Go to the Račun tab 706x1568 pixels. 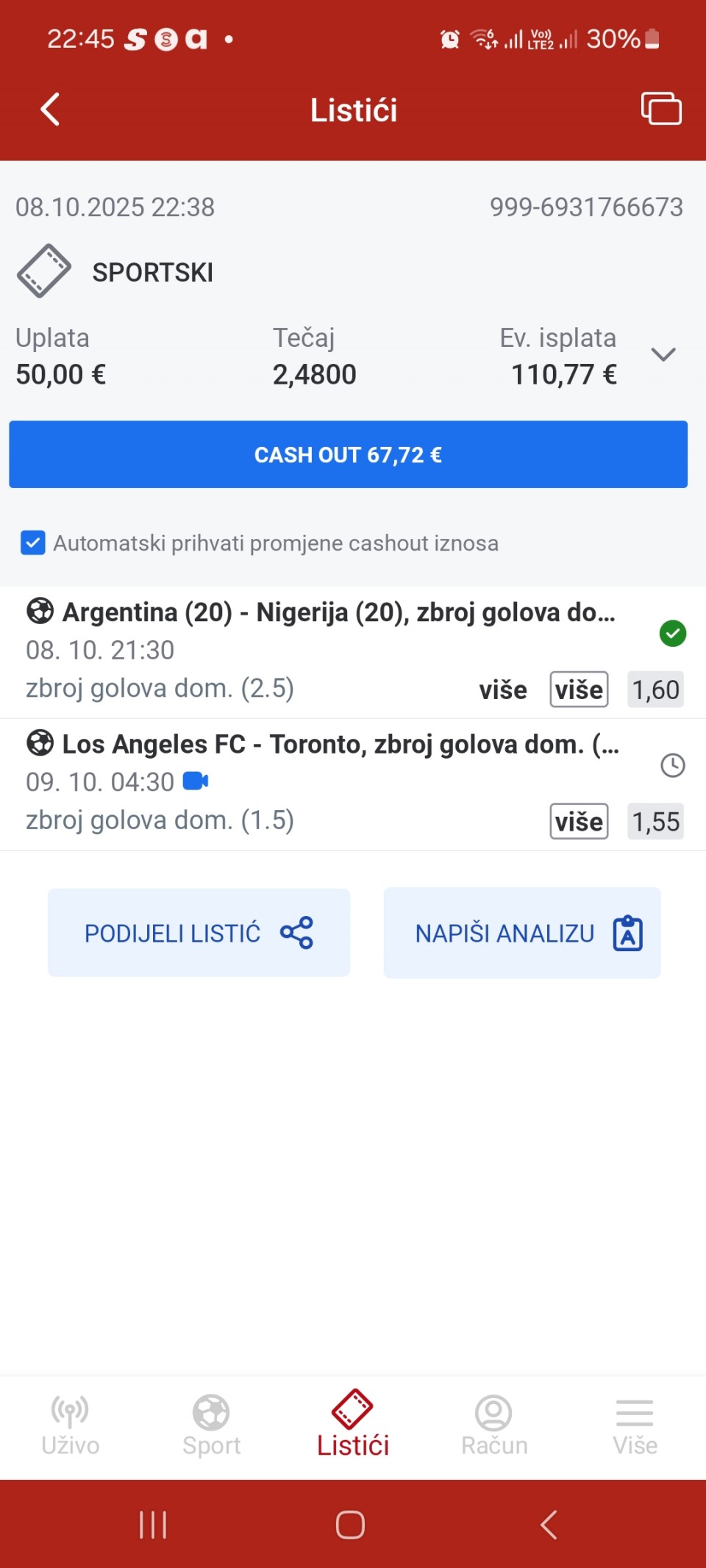coord(494,1425)
